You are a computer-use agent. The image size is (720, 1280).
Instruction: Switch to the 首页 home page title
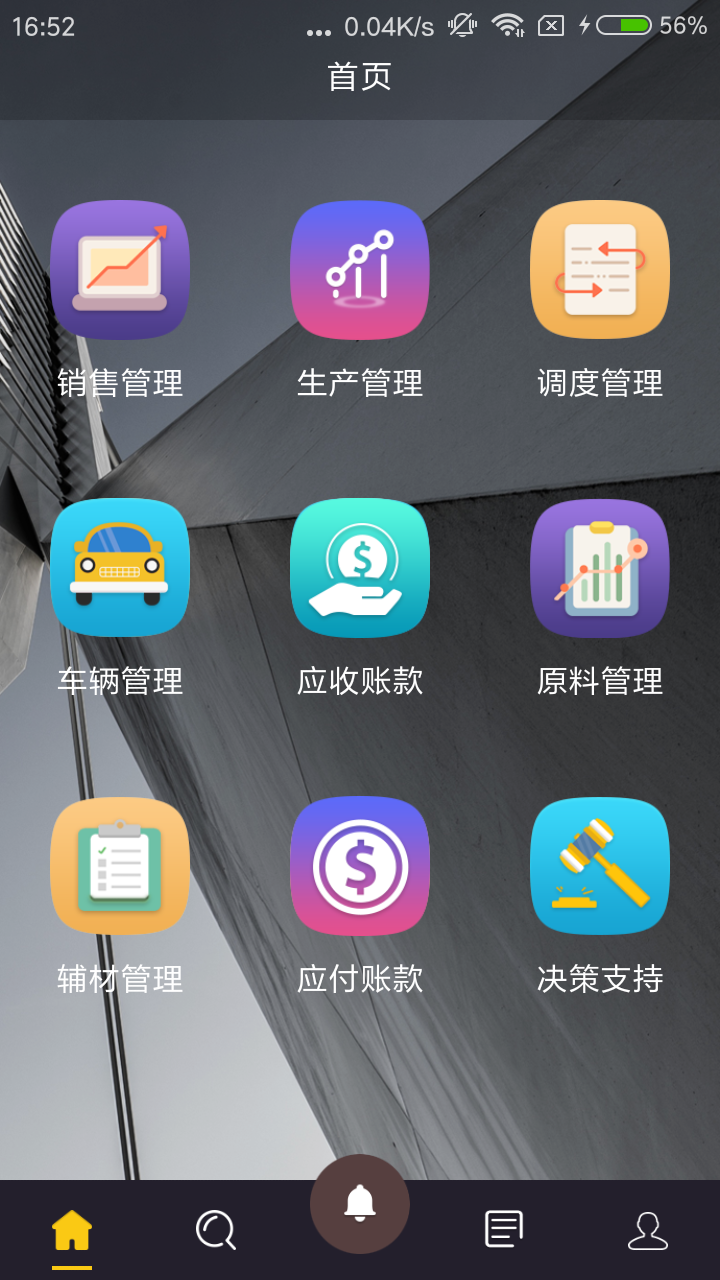click(x=360, y=77)
